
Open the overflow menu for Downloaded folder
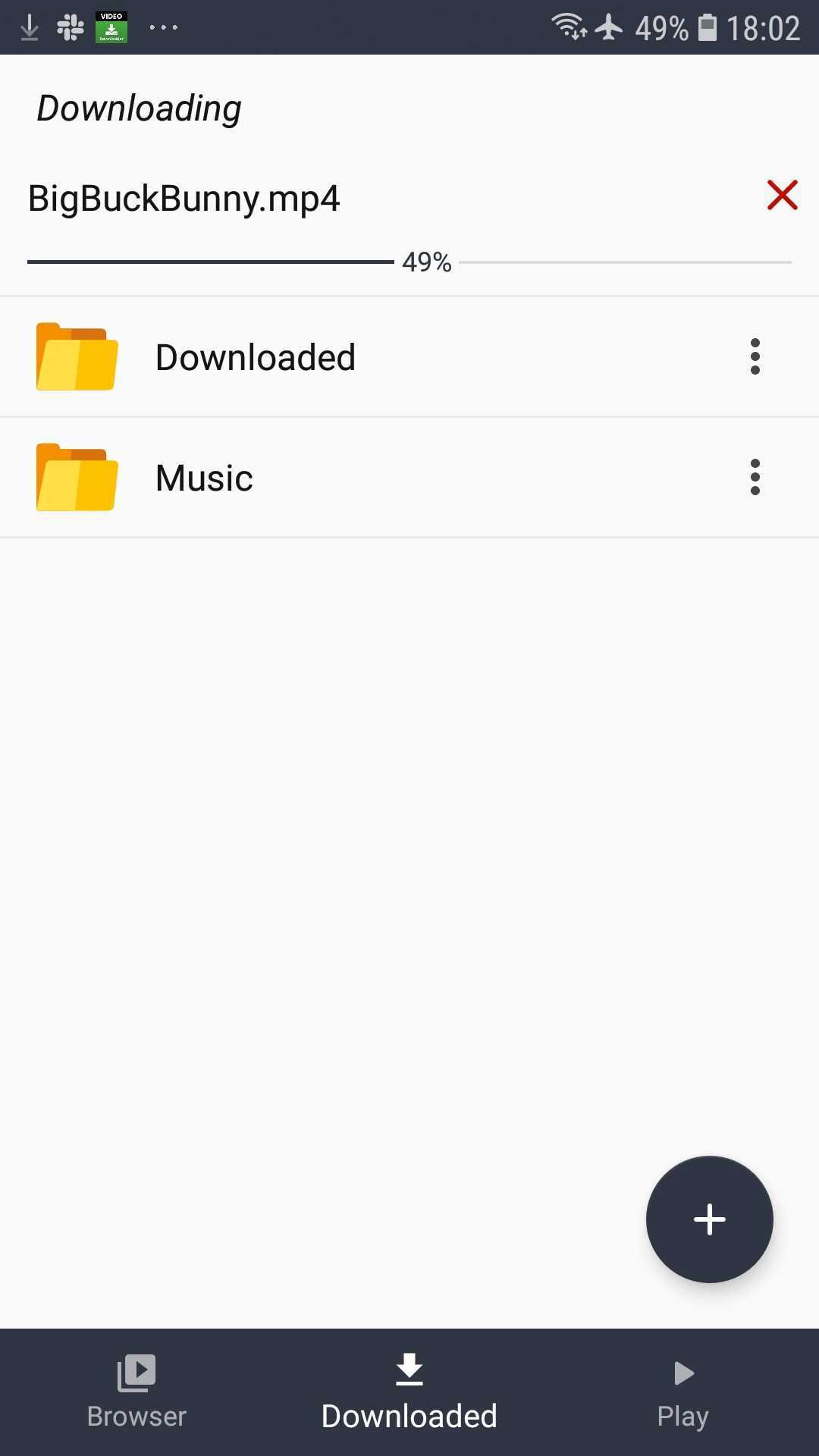pyautogui.click(x=755, y=356)
